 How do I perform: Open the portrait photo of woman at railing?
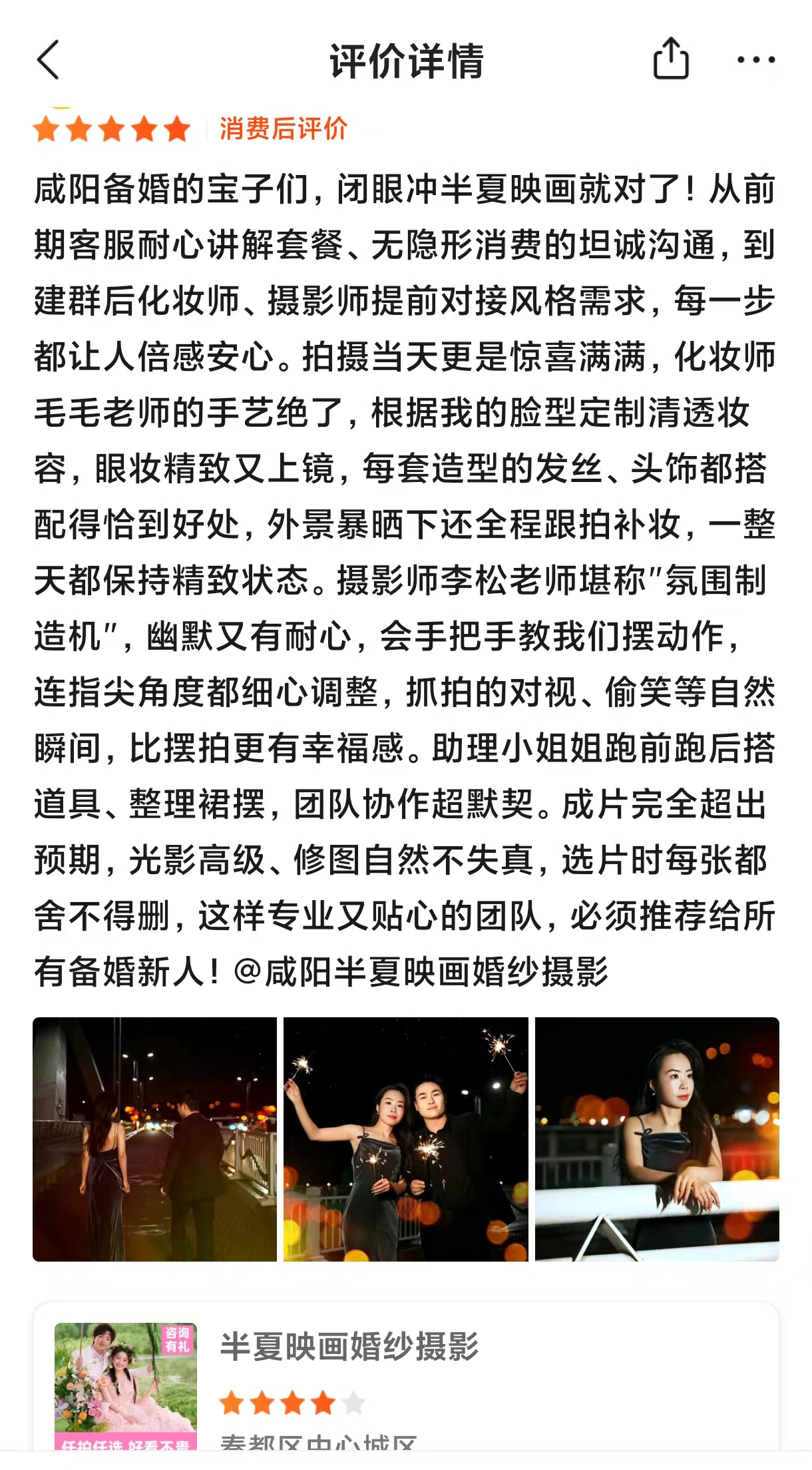[x=657, y=1139]
